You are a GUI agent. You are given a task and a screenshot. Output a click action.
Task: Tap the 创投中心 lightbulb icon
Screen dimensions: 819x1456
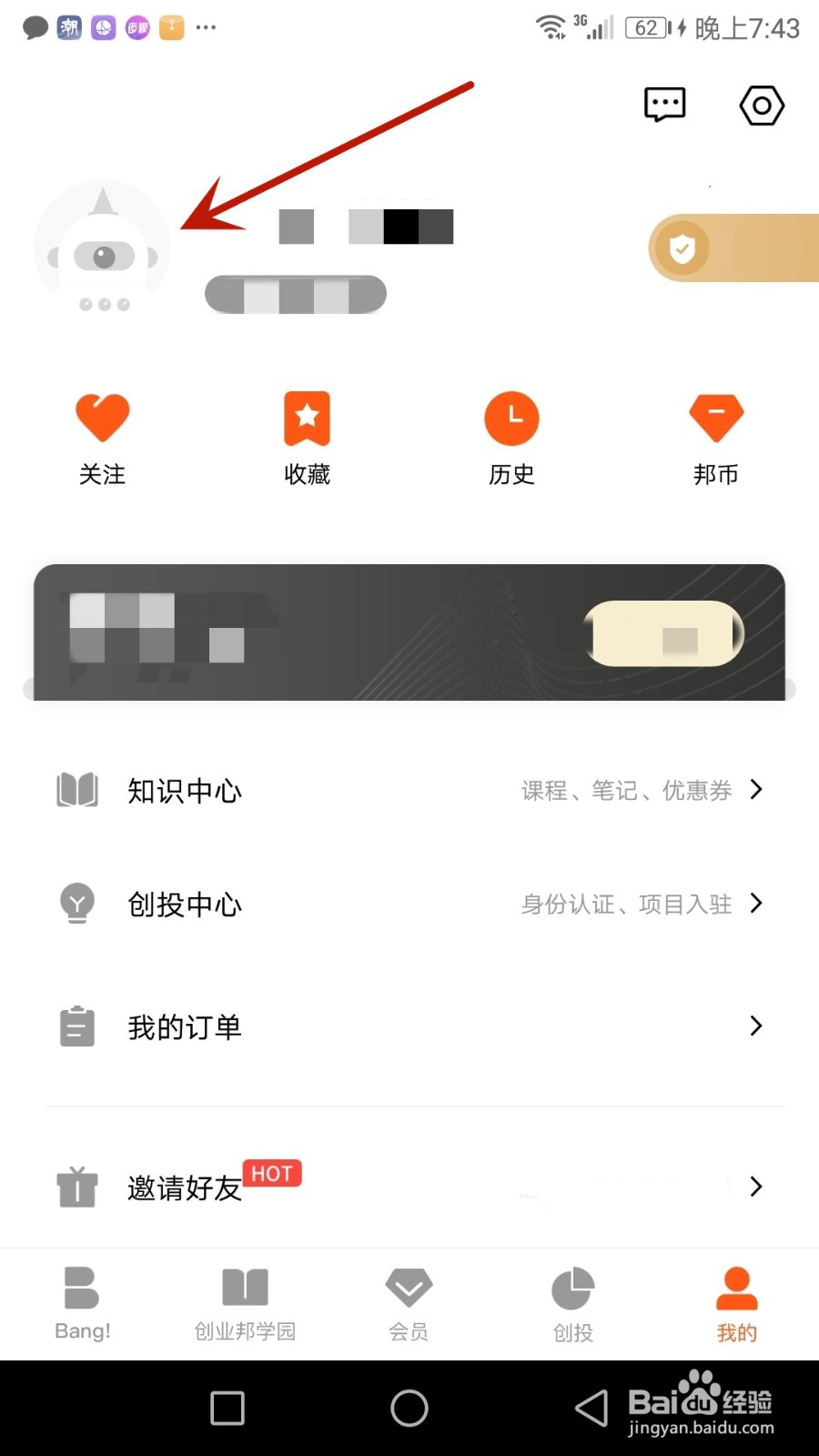[x=76, y=903]
